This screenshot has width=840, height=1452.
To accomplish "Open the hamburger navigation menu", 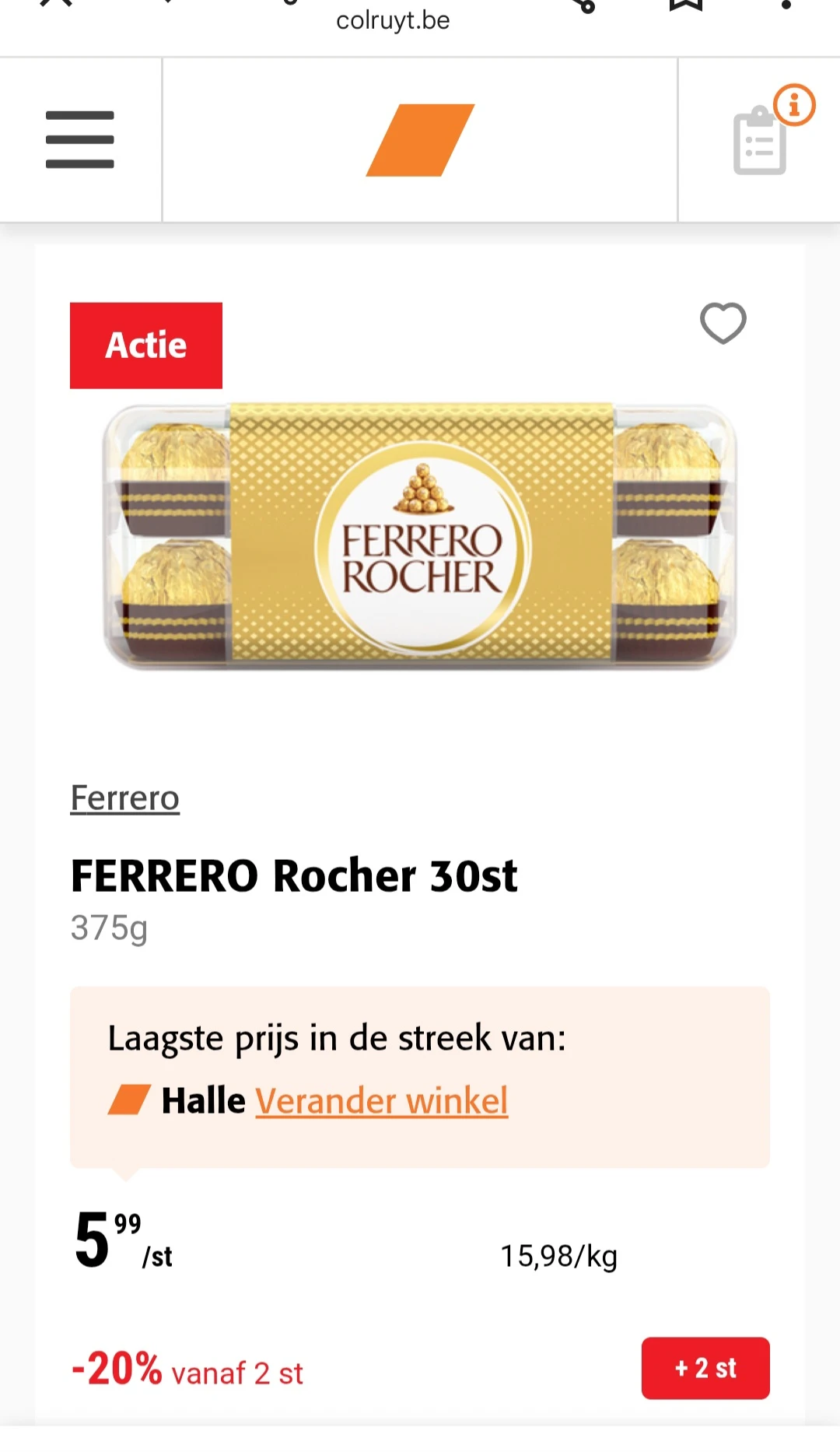I will coord(79,140).
